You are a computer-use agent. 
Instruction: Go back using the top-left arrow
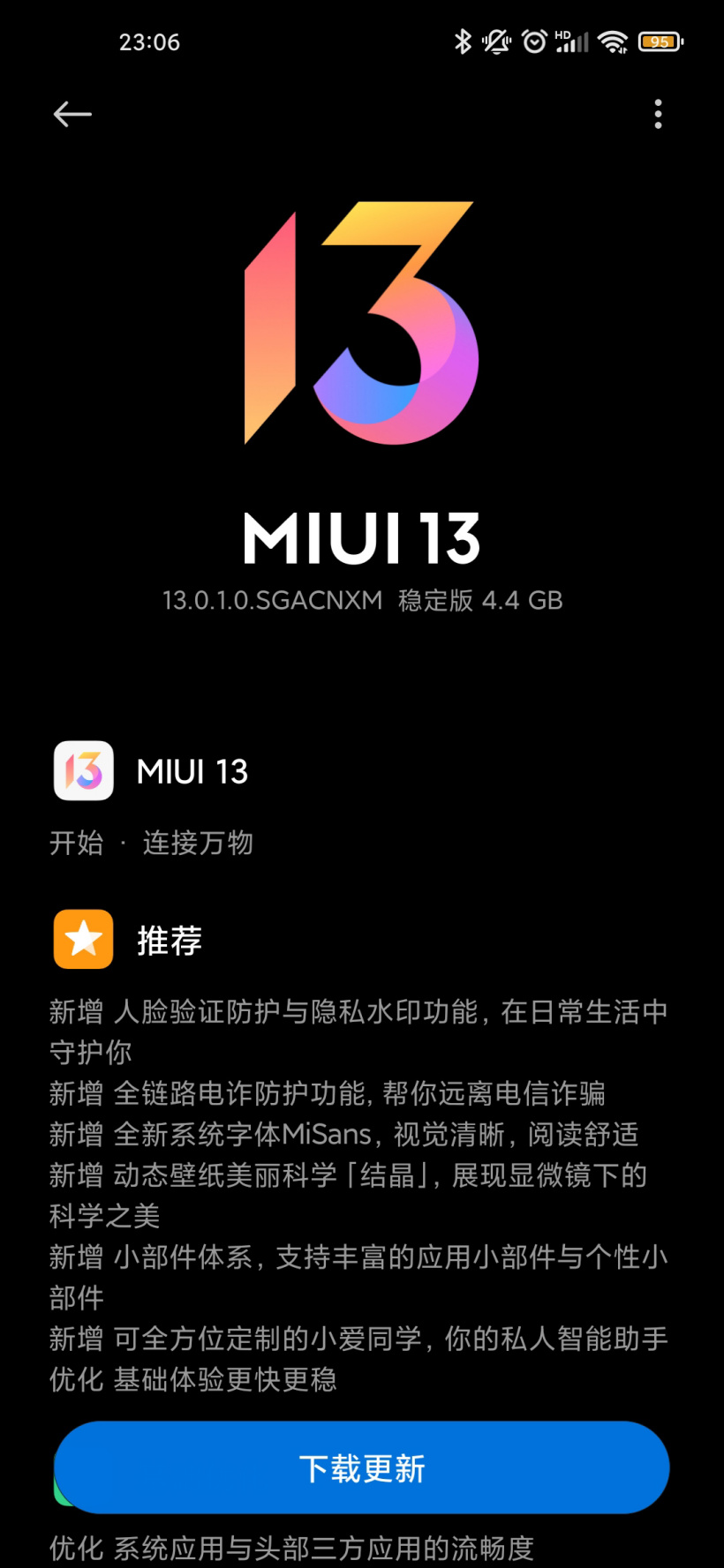72,114
